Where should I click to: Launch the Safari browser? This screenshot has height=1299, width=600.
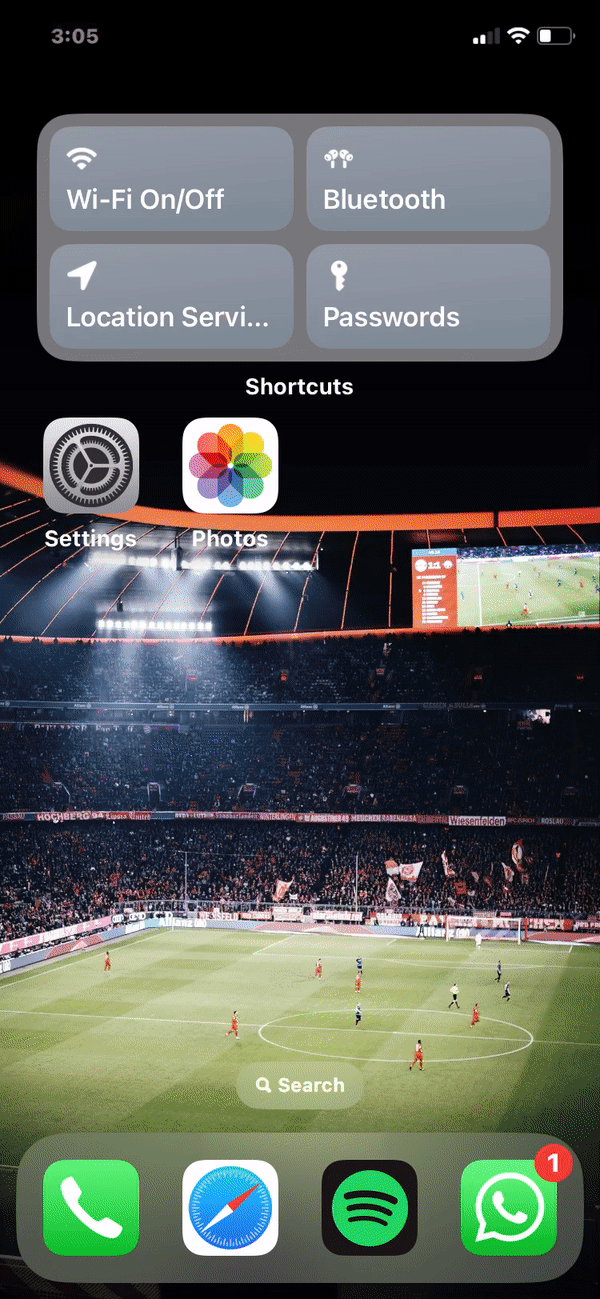pos(230,1207)
